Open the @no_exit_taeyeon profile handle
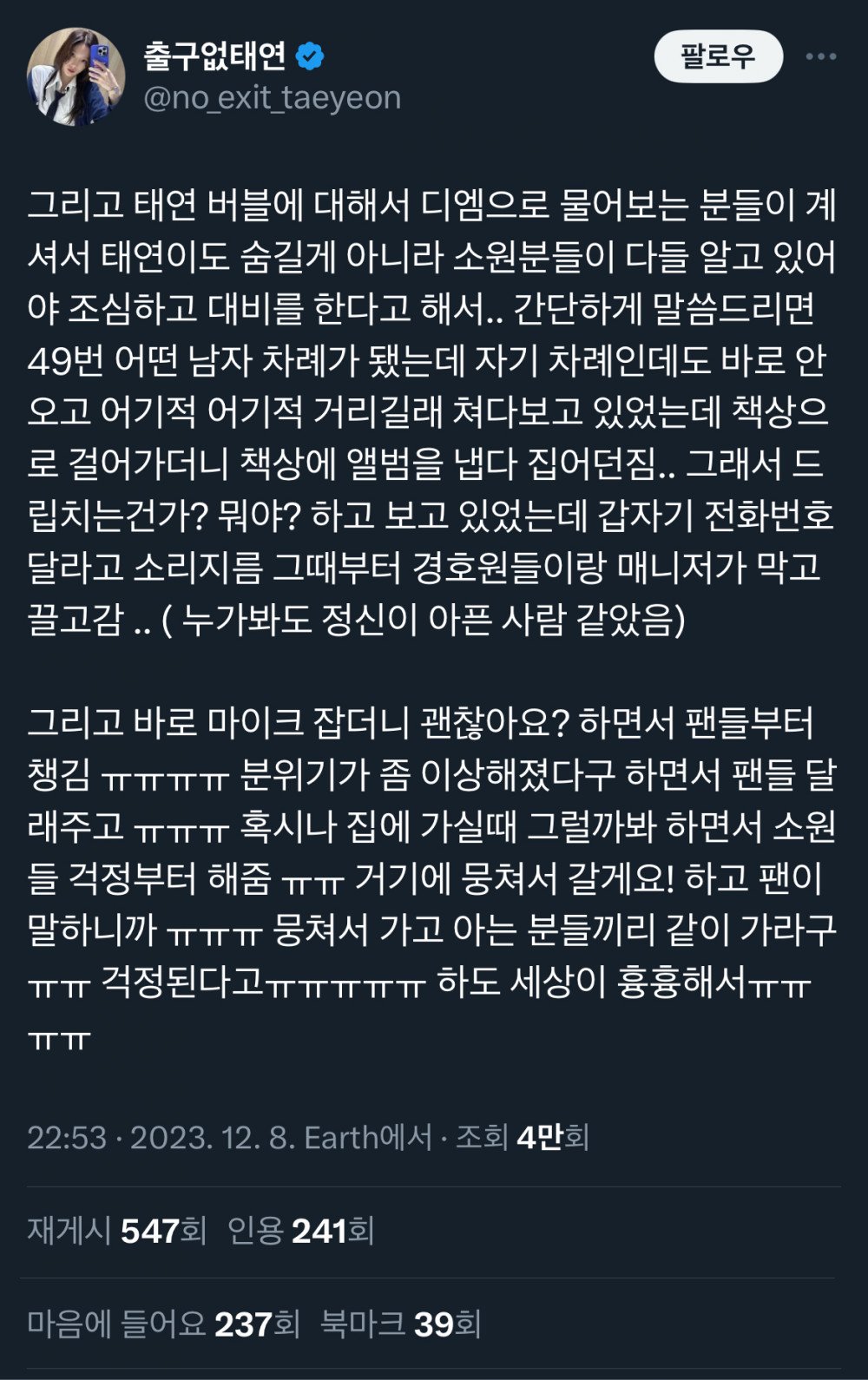 [272, 98]
